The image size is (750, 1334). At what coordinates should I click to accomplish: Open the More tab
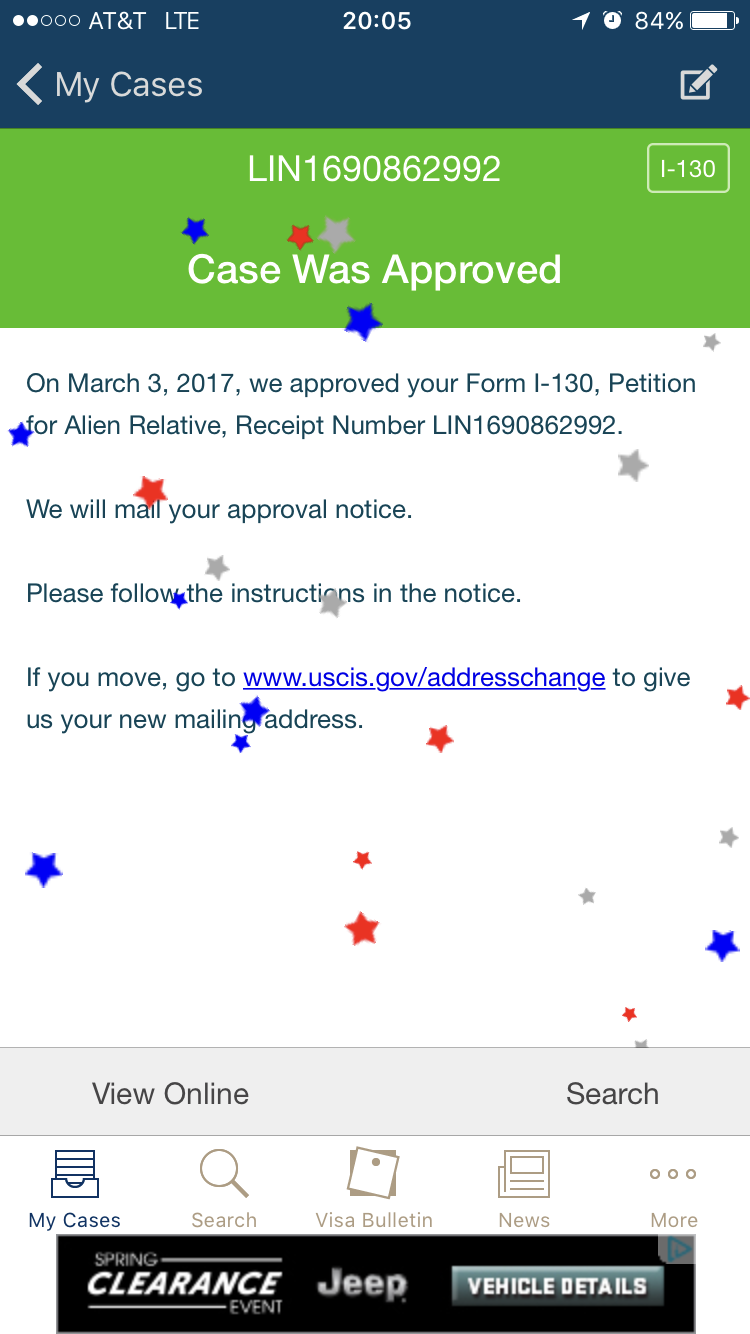pyautogui.click(x=673, y=1189)
